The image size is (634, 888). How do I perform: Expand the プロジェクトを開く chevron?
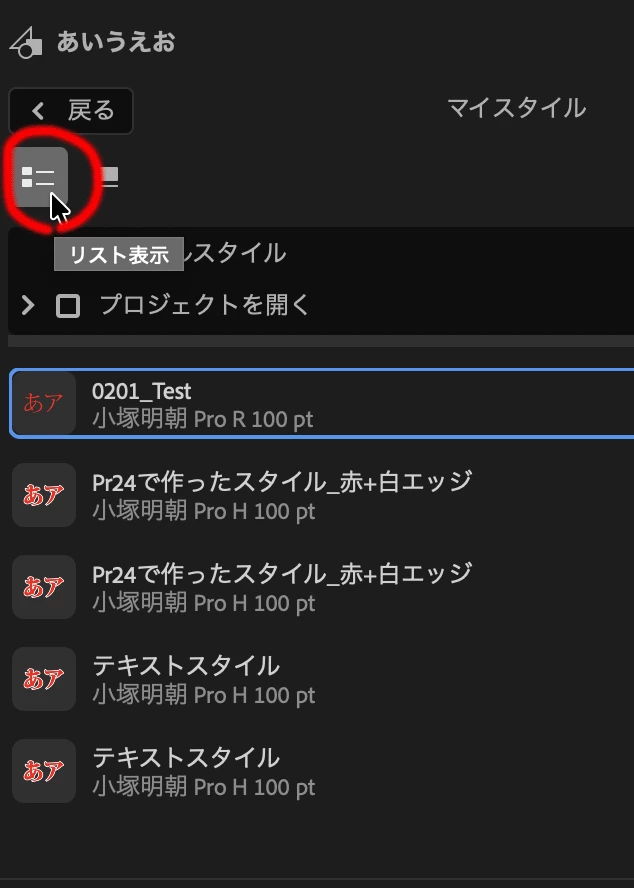coord(28,305)
